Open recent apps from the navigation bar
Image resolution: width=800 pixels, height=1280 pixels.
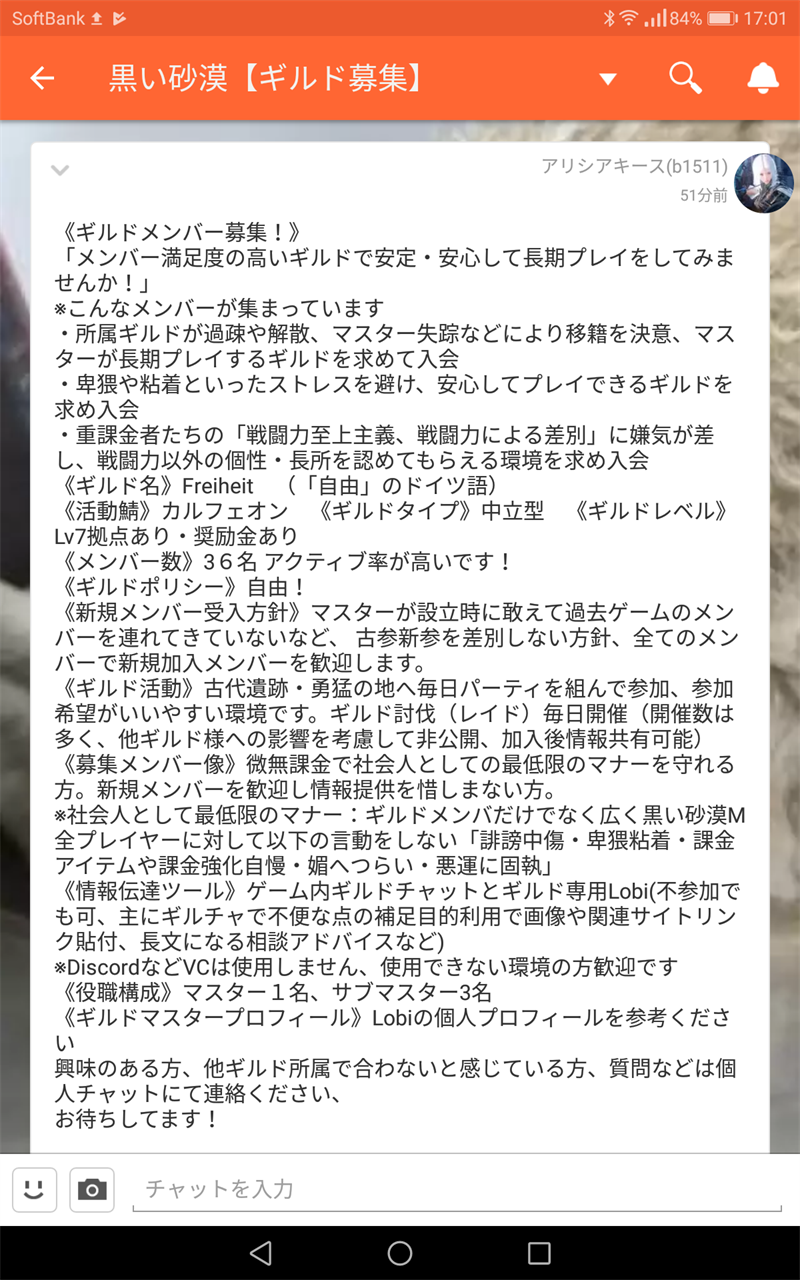pos(539,1253)
